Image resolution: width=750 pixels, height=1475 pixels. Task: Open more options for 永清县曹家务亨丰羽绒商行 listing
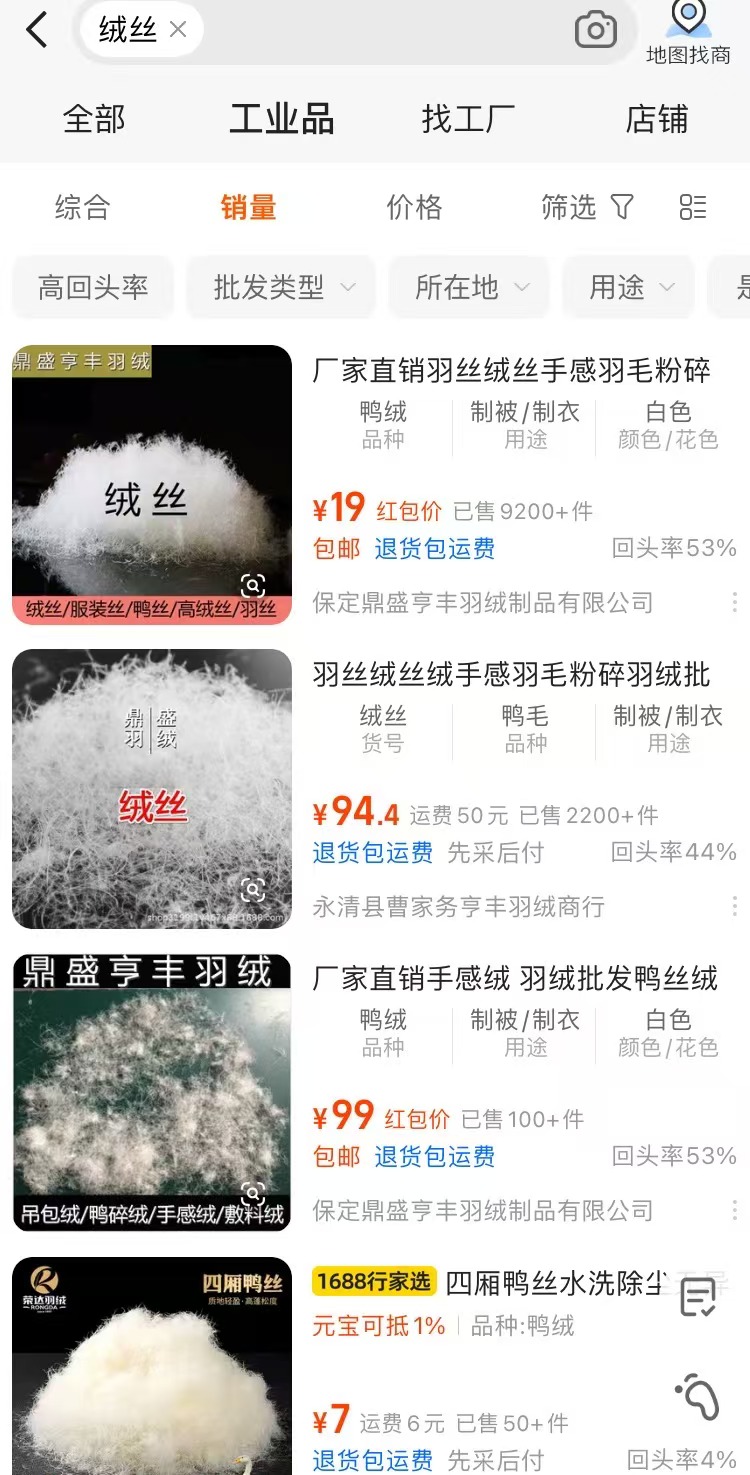[x=734, y=907]
